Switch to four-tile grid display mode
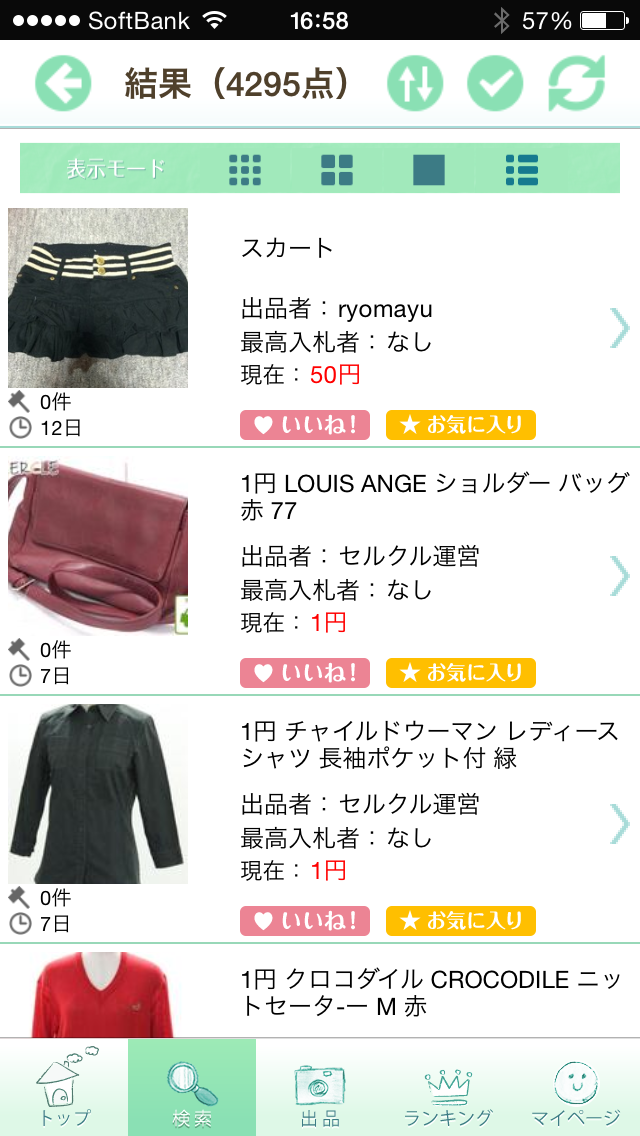 [337, 170]
